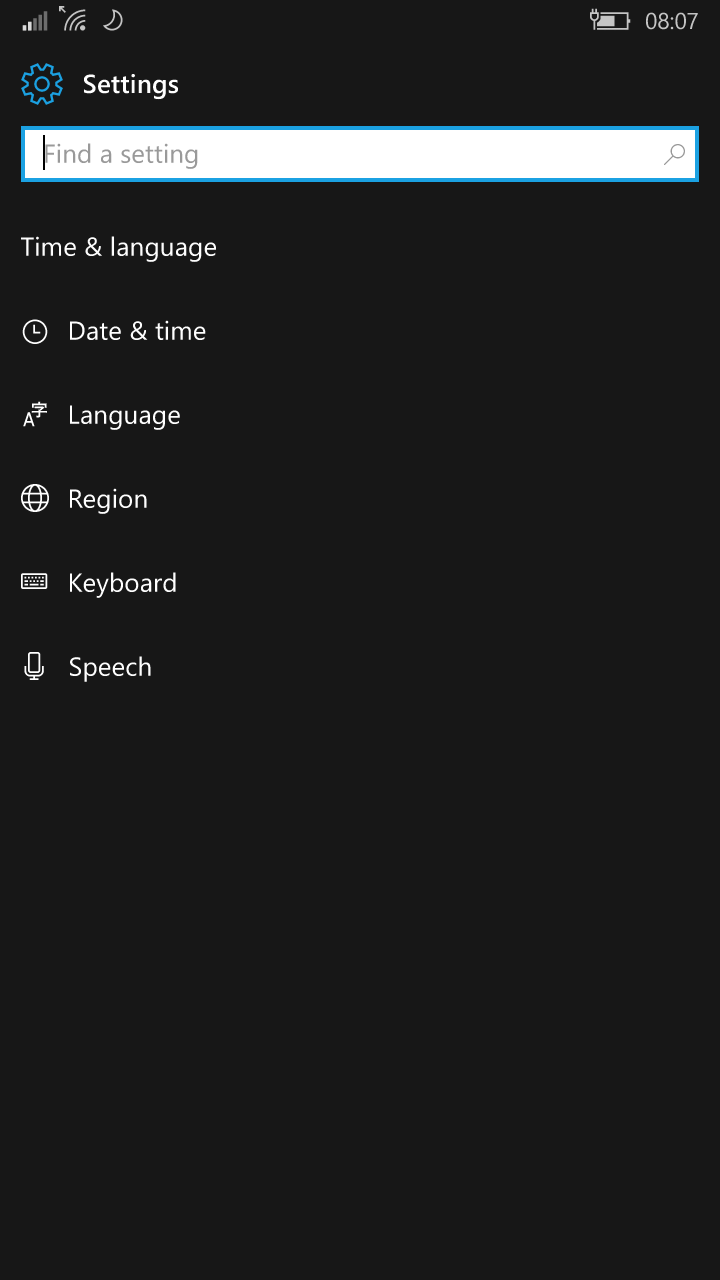The height and width of the screenshot is (1280, 720).
Task: Tap the magnifier icon in search box
Action: [675, 154]
